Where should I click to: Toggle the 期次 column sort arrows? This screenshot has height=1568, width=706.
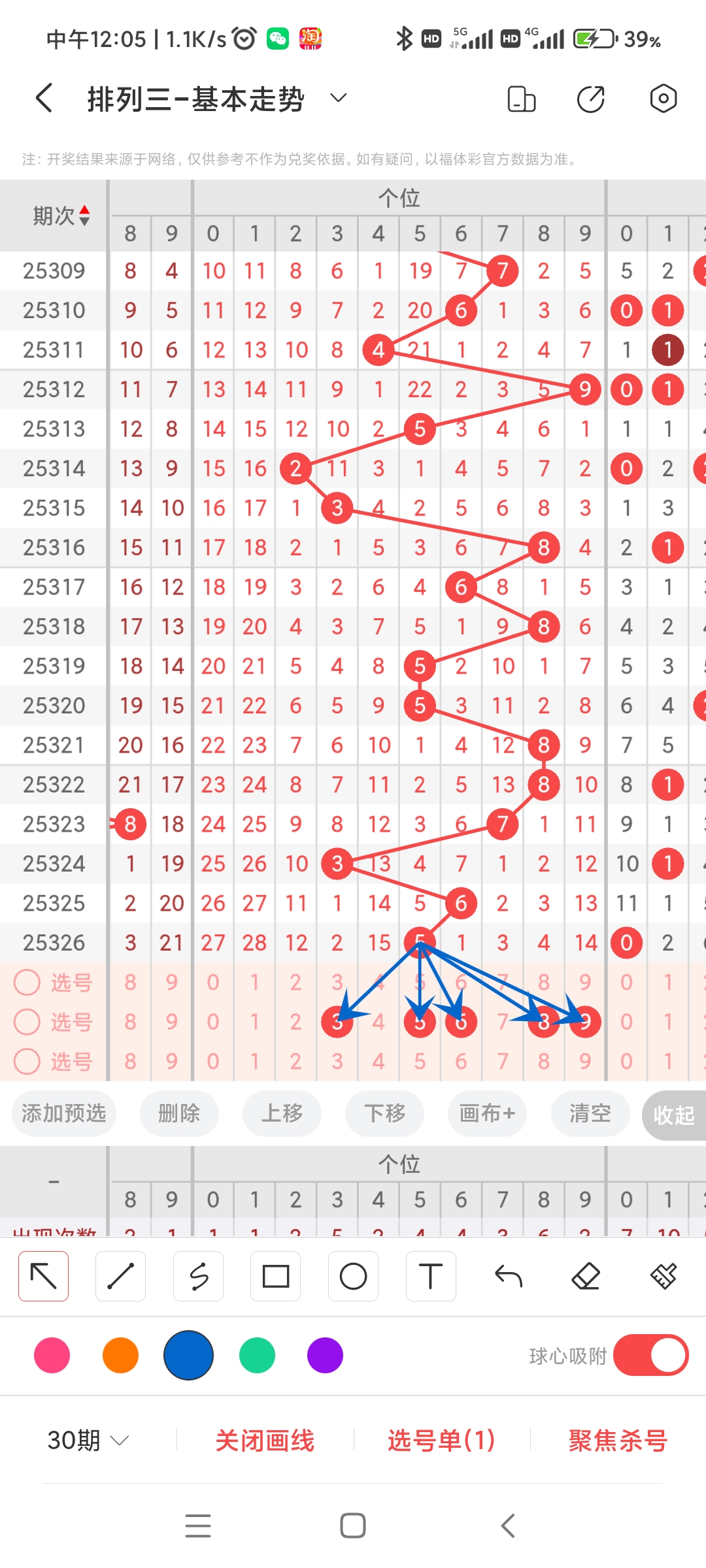(x=84, y=215)
